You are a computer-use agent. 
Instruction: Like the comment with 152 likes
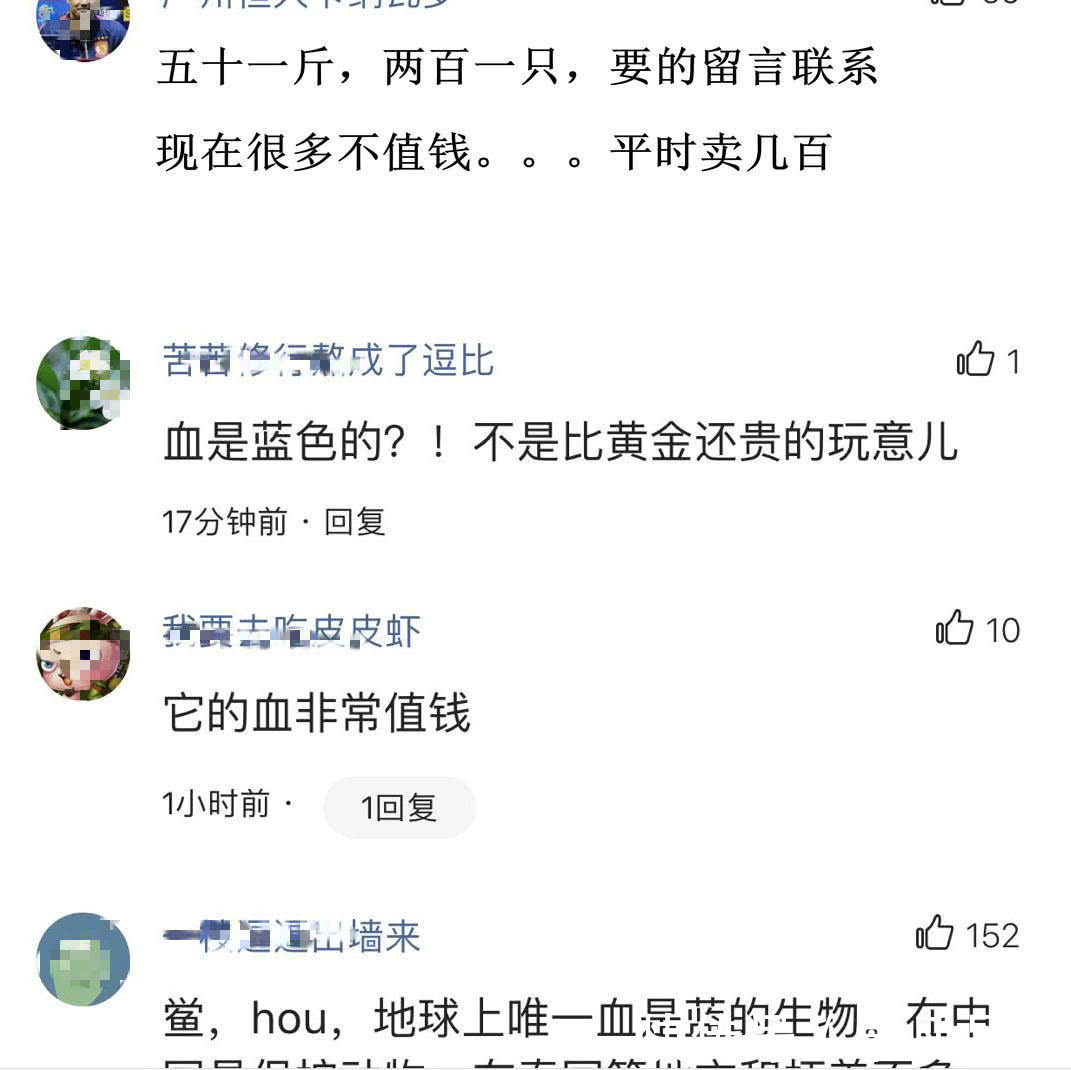click(x=935, y=934)
